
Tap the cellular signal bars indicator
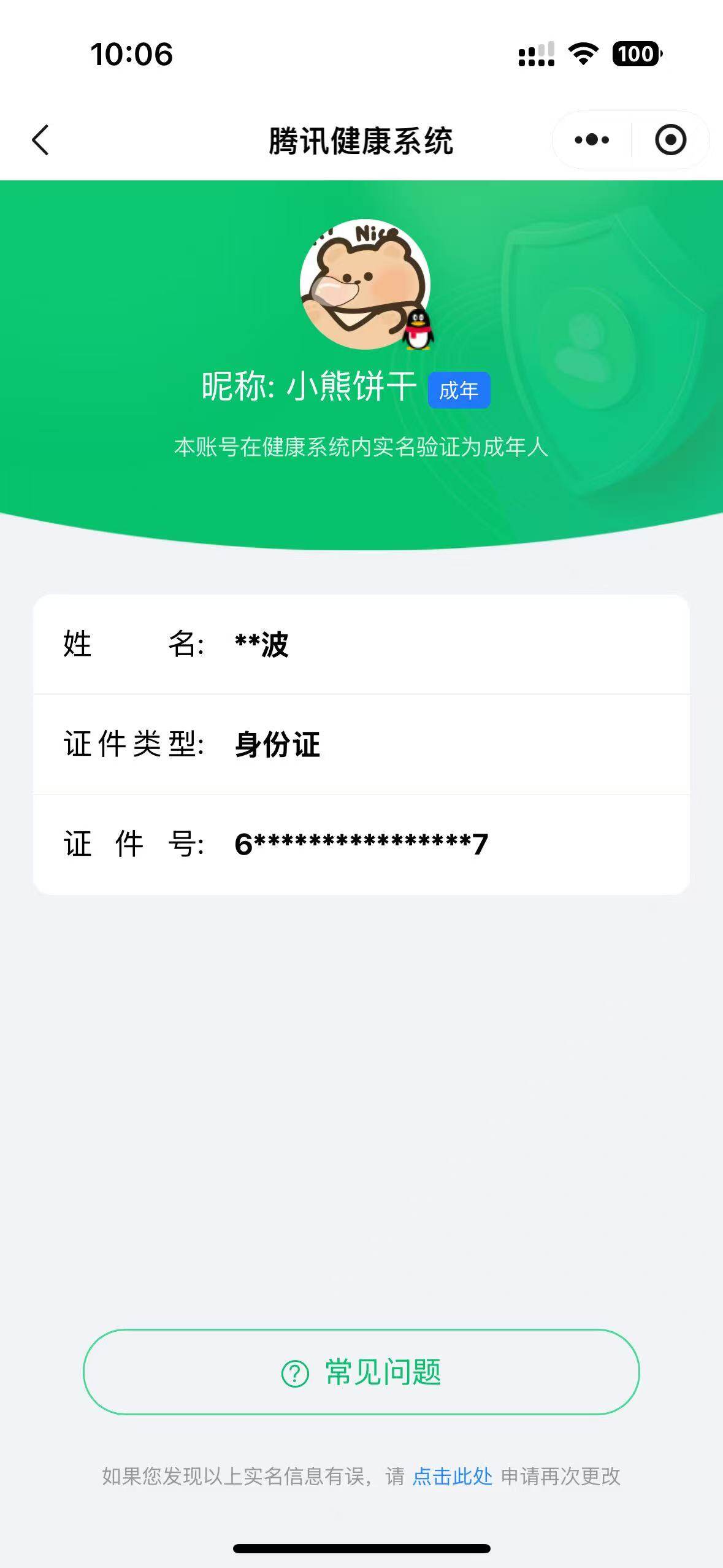pos(535,55)
